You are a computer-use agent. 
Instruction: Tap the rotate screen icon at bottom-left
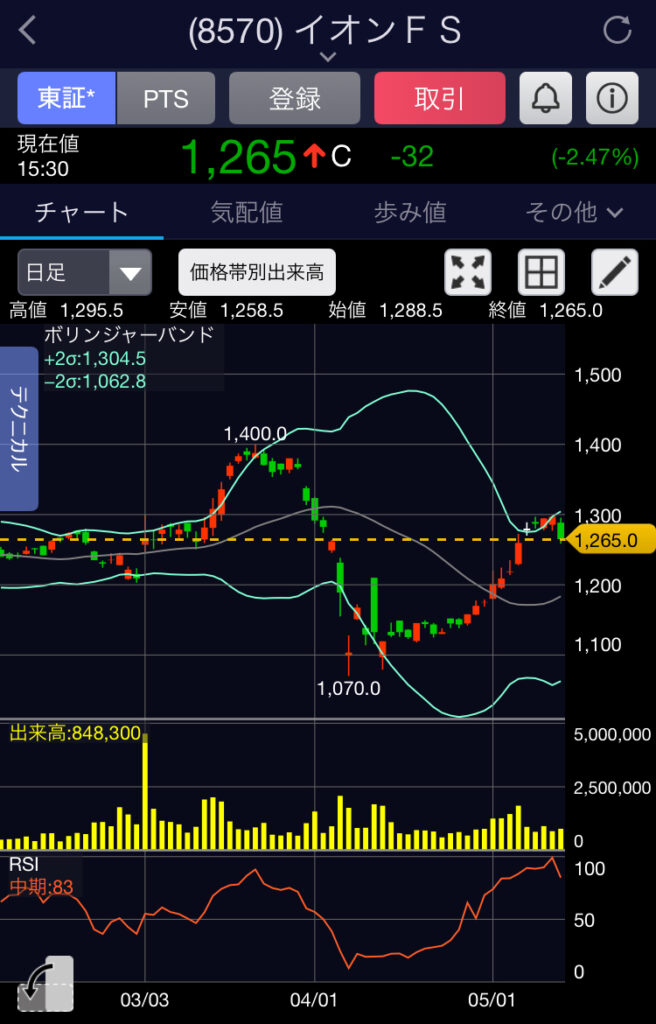click(x=45, y=983)
